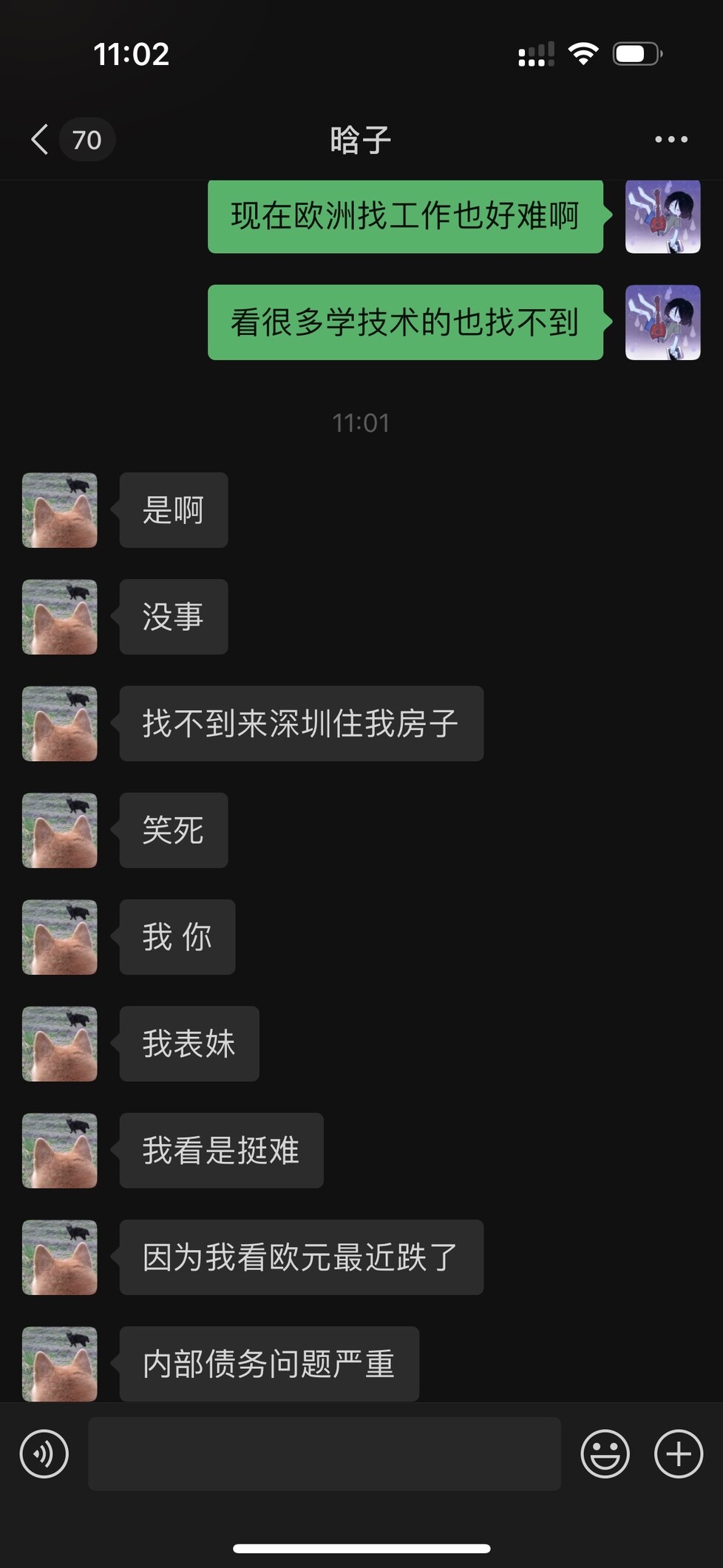Switch to voice message input
Image resolution: width=723 pixels, height=1568 pixels.
[x=44, y=1453]
